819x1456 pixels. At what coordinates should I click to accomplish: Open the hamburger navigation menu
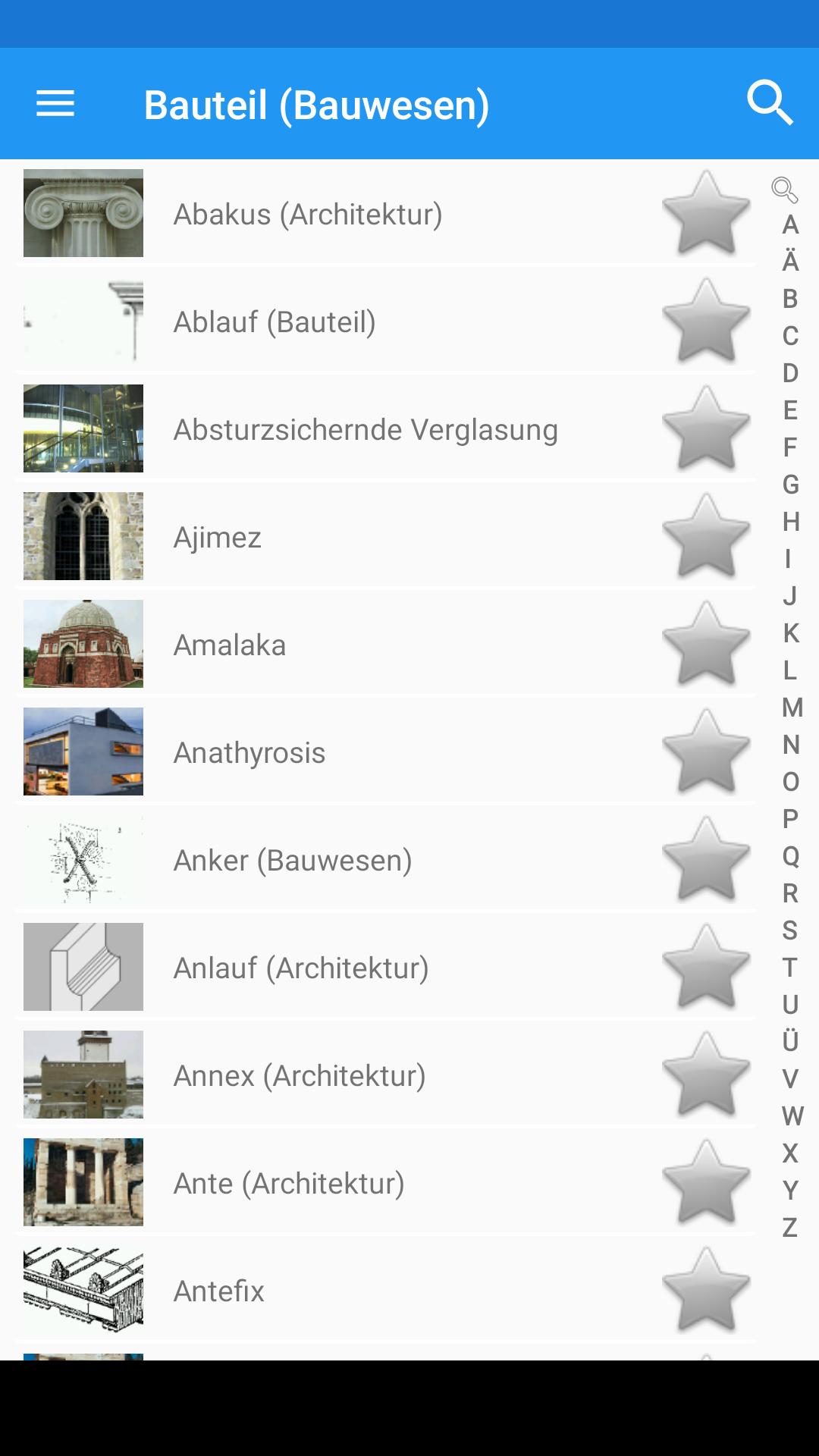click(x=55, y=104)
